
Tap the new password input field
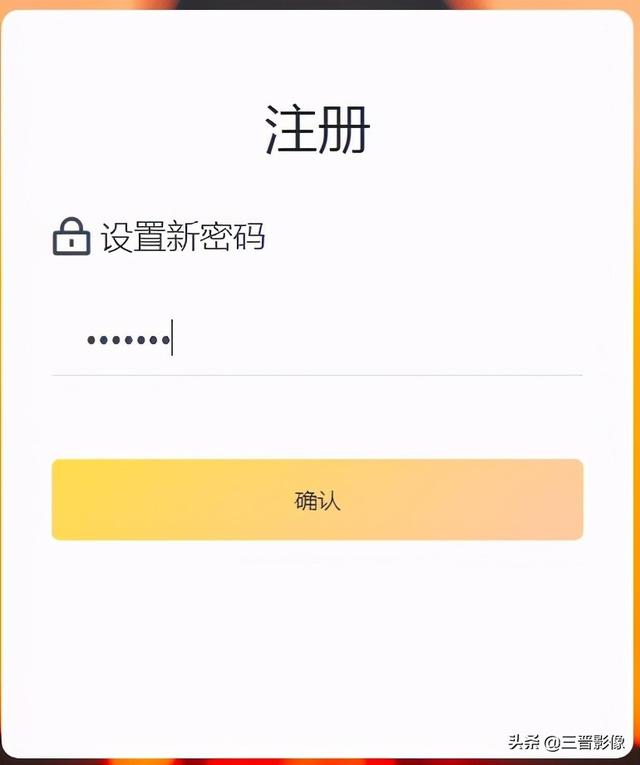[316, 340]
